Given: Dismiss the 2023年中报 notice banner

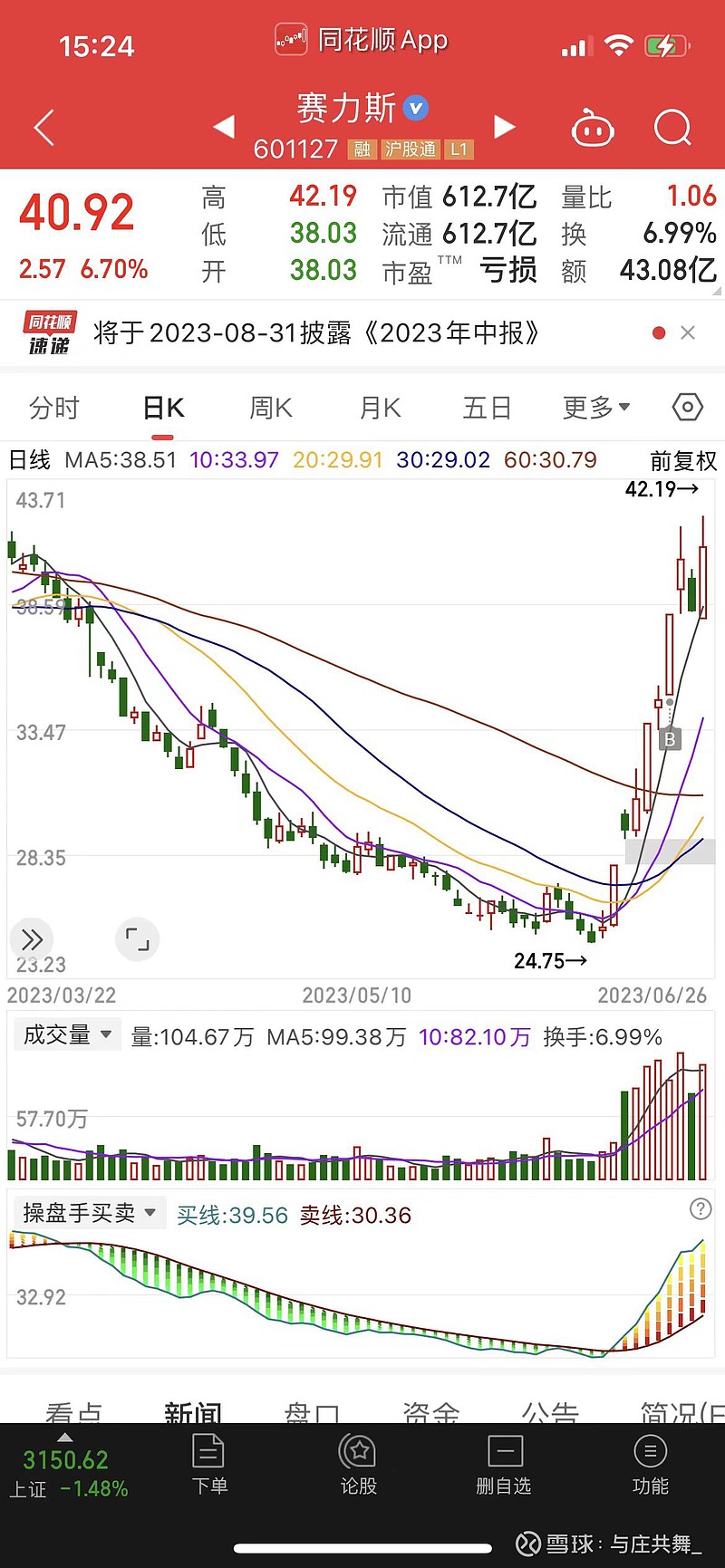Looking at the screenshot, I should click(x=688, y=332).
